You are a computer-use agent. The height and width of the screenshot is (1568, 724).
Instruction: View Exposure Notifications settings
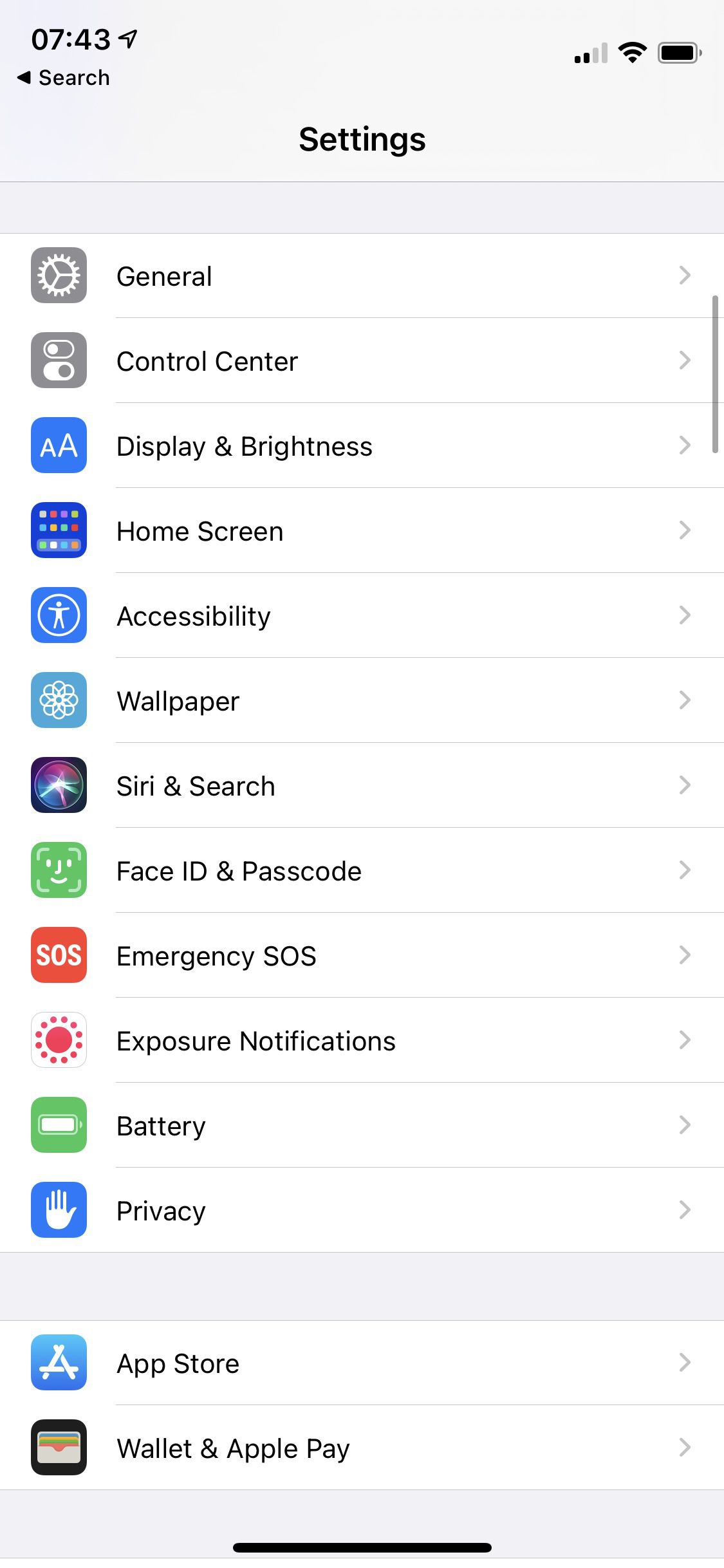[362, 1040]
